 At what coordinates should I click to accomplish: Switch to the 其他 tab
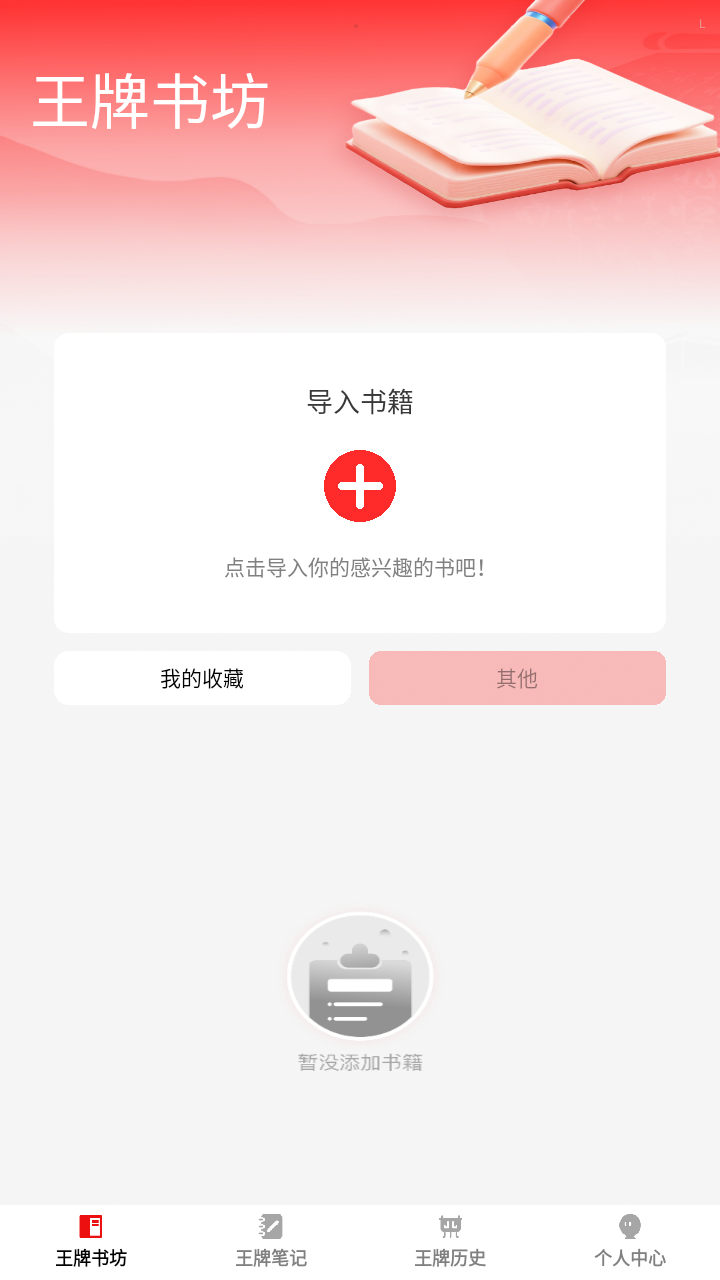517,677
